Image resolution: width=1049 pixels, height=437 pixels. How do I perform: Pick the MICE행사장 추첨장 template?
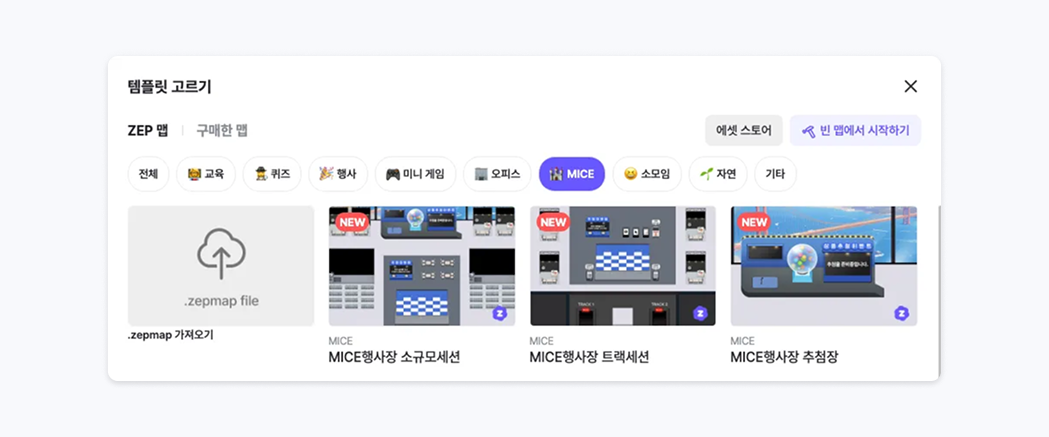[823, 266]
